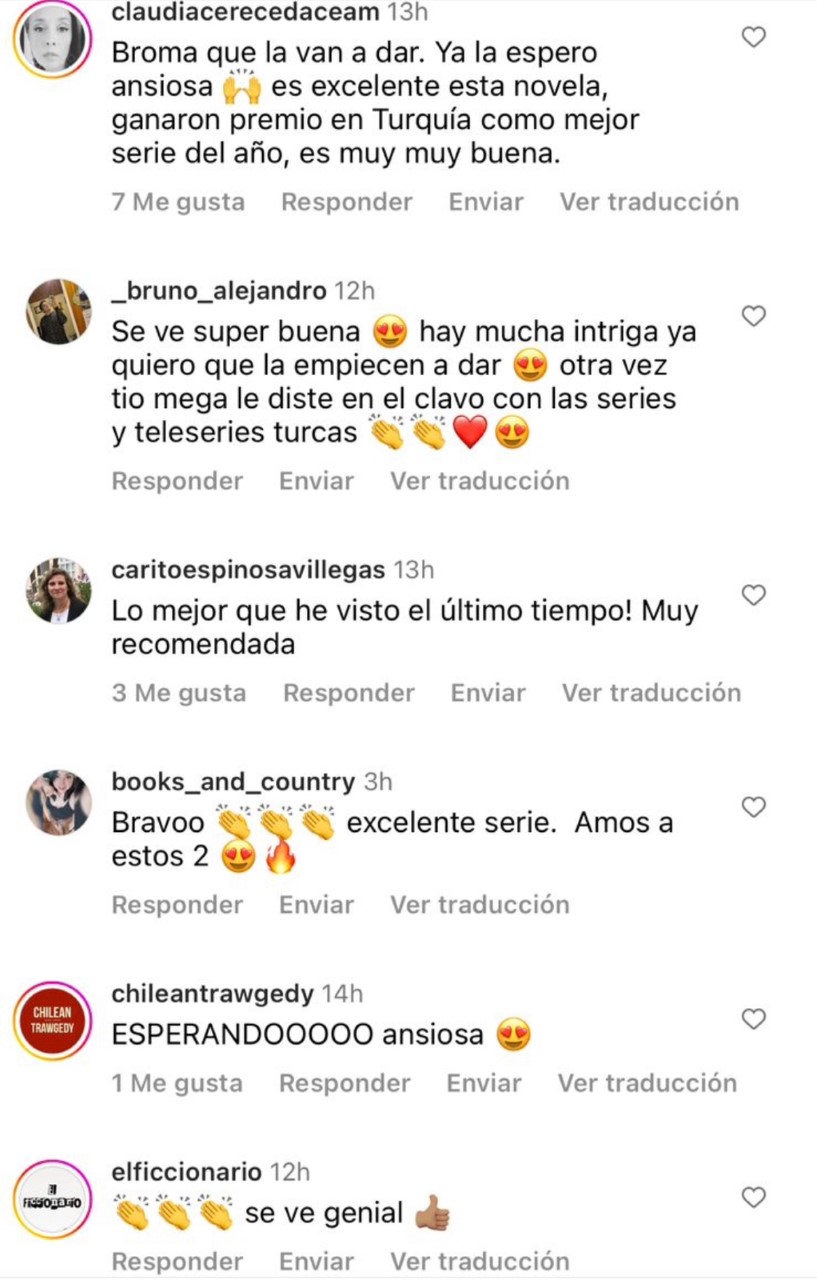Tap the heart on _bruno_alejandro's comment

[753, 314]
